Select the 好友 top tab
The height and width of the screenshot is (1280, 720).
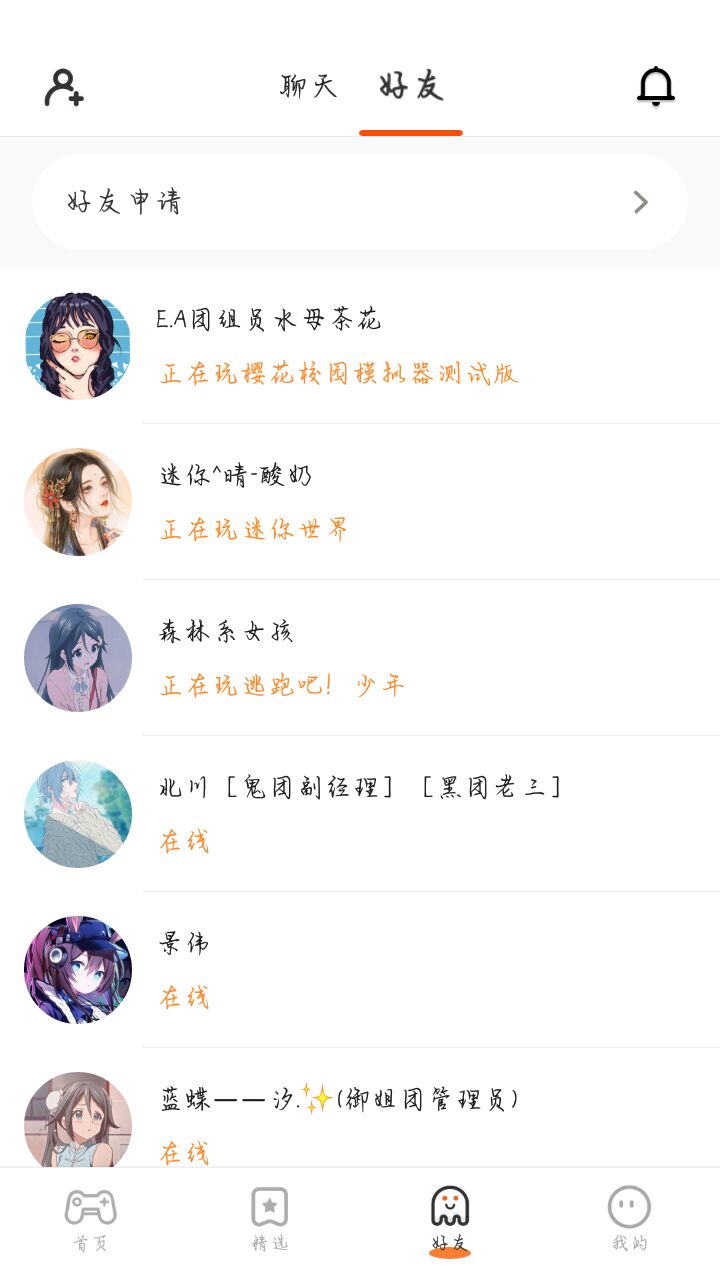coord(411,87)
